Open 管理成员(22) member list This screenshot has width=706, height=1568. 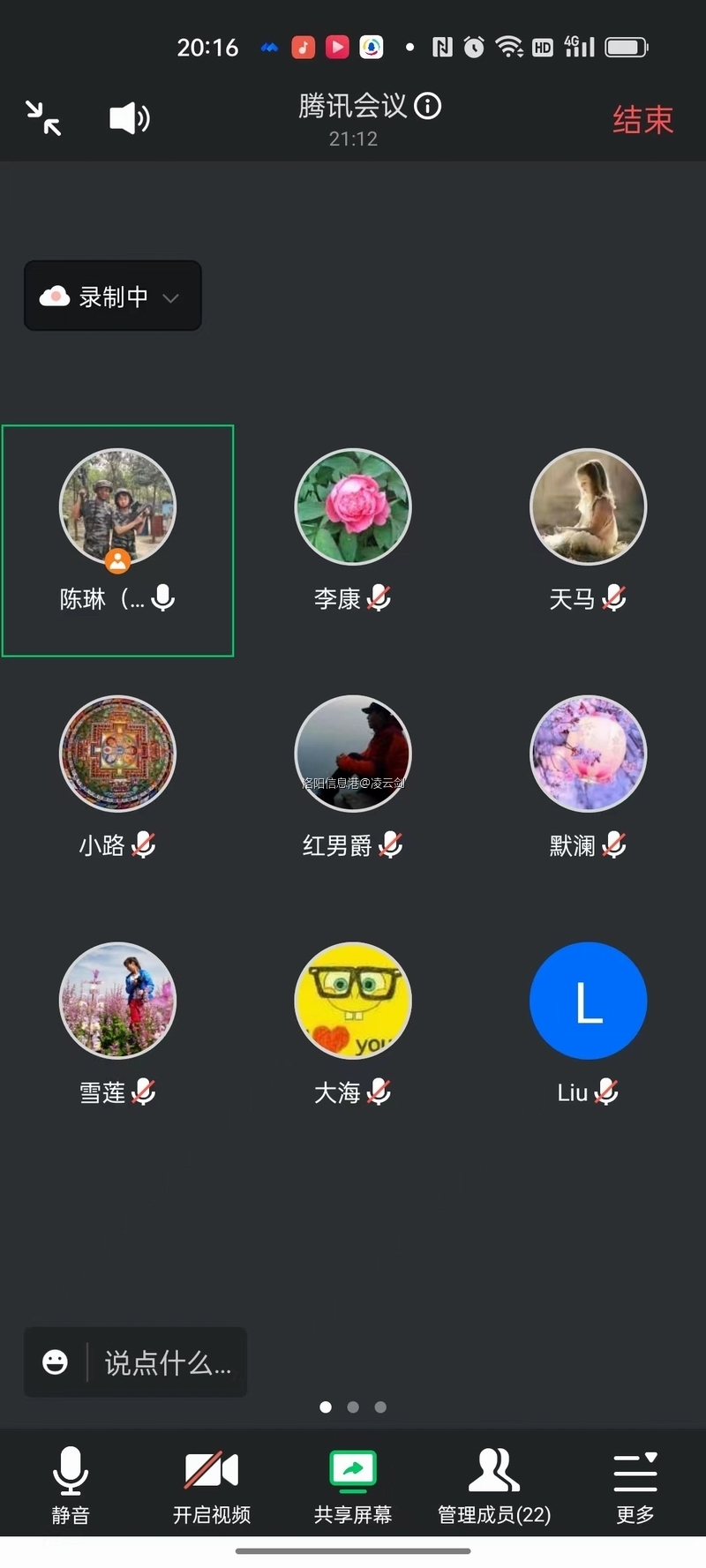[x=494, y=1485]
